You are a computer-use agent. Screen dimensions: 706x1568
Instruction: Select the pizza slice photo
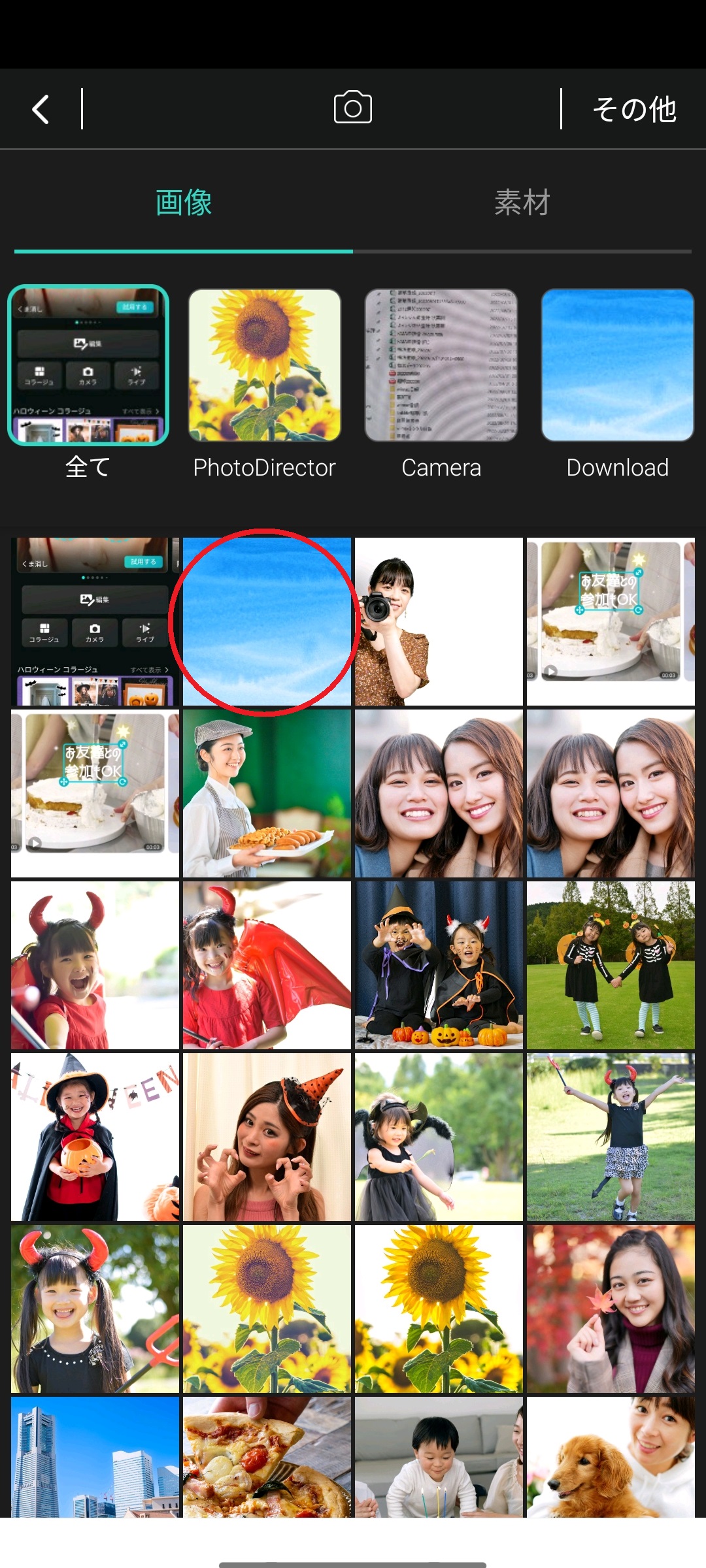point(267,1457)
